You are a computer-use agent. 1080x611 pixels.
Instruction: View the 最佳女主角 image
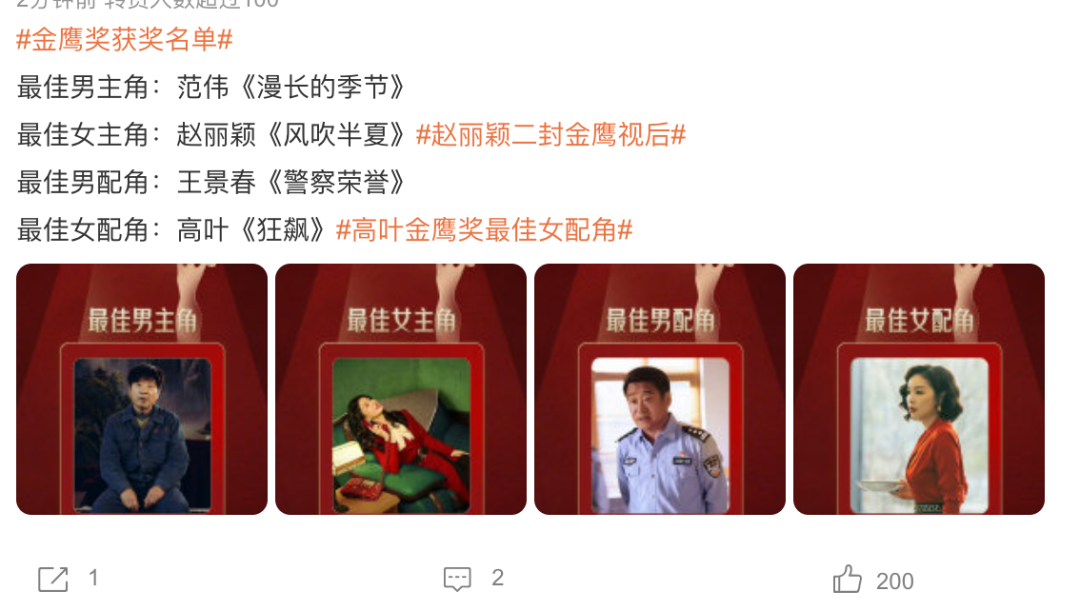401,389
